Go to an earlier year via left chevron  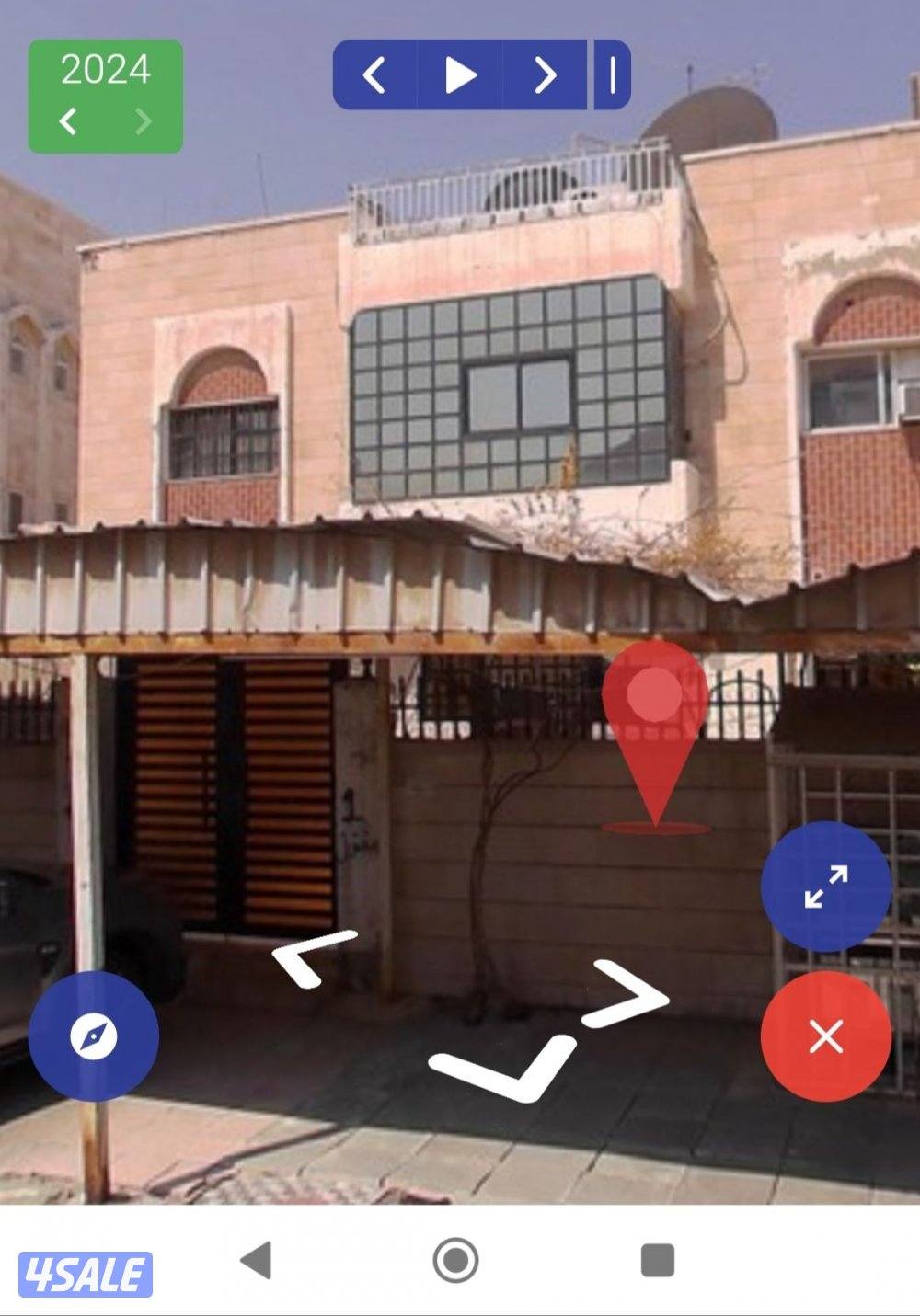pyautogui.click(x=69, y=120)
